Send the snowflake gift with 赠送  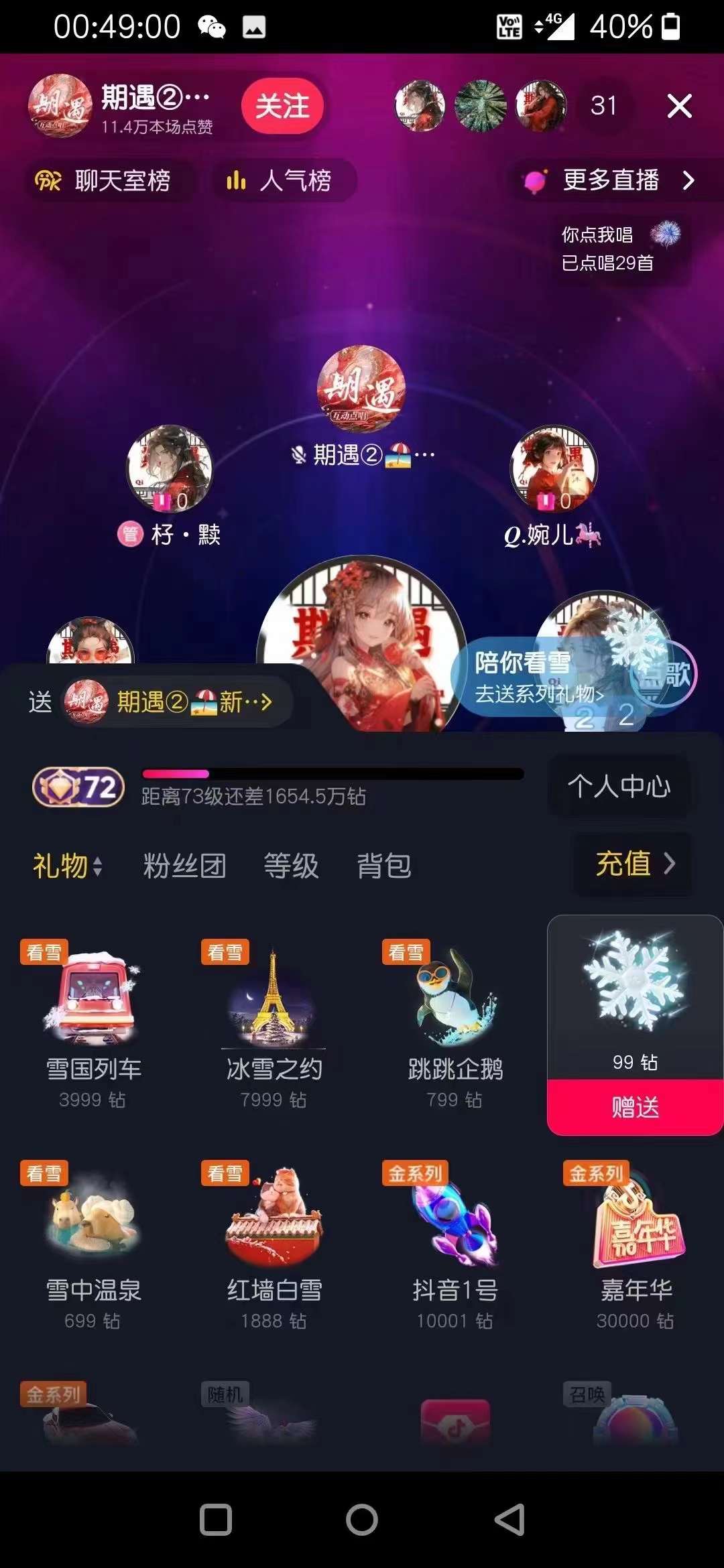634,1107
